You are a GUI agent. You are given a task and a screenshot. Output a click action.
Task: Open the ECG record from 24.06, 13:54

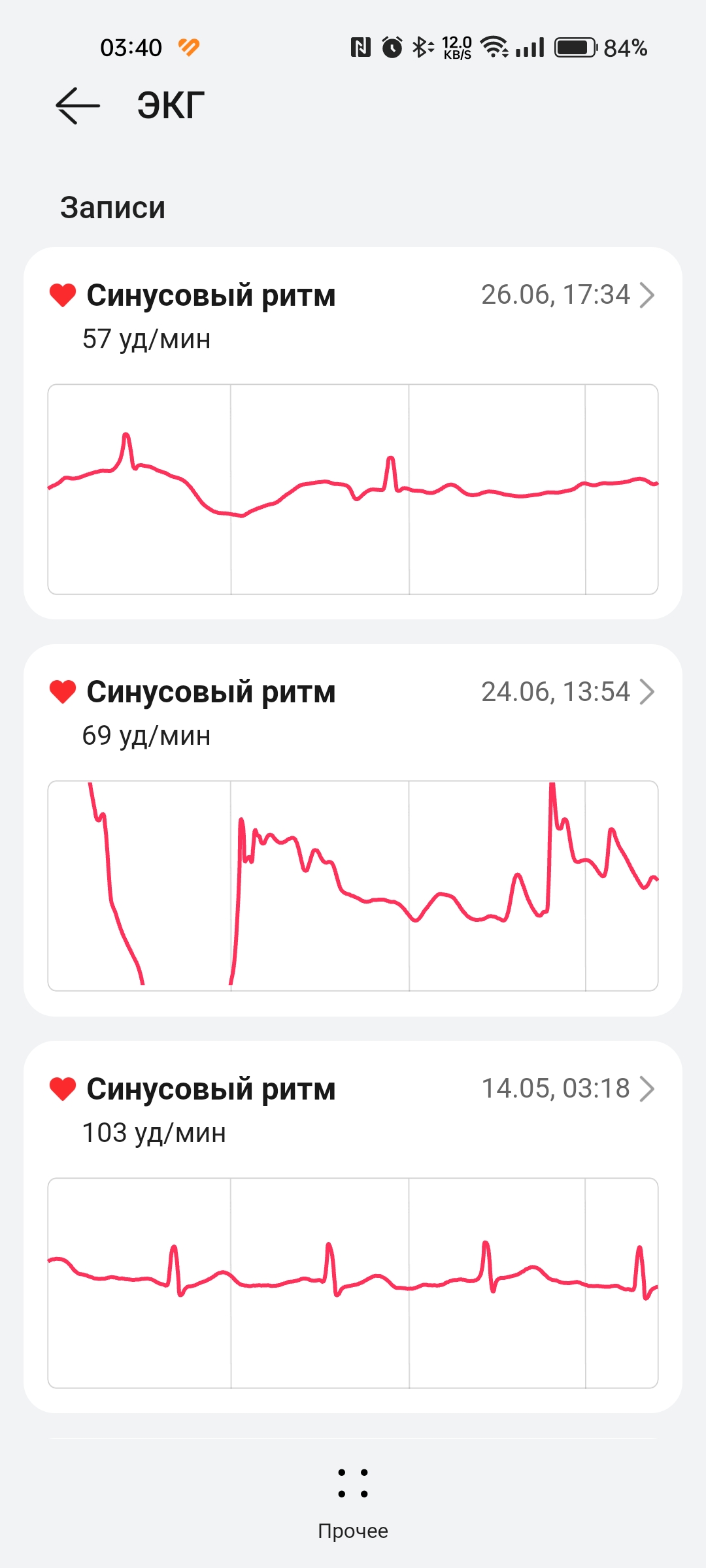click(353, 830)
